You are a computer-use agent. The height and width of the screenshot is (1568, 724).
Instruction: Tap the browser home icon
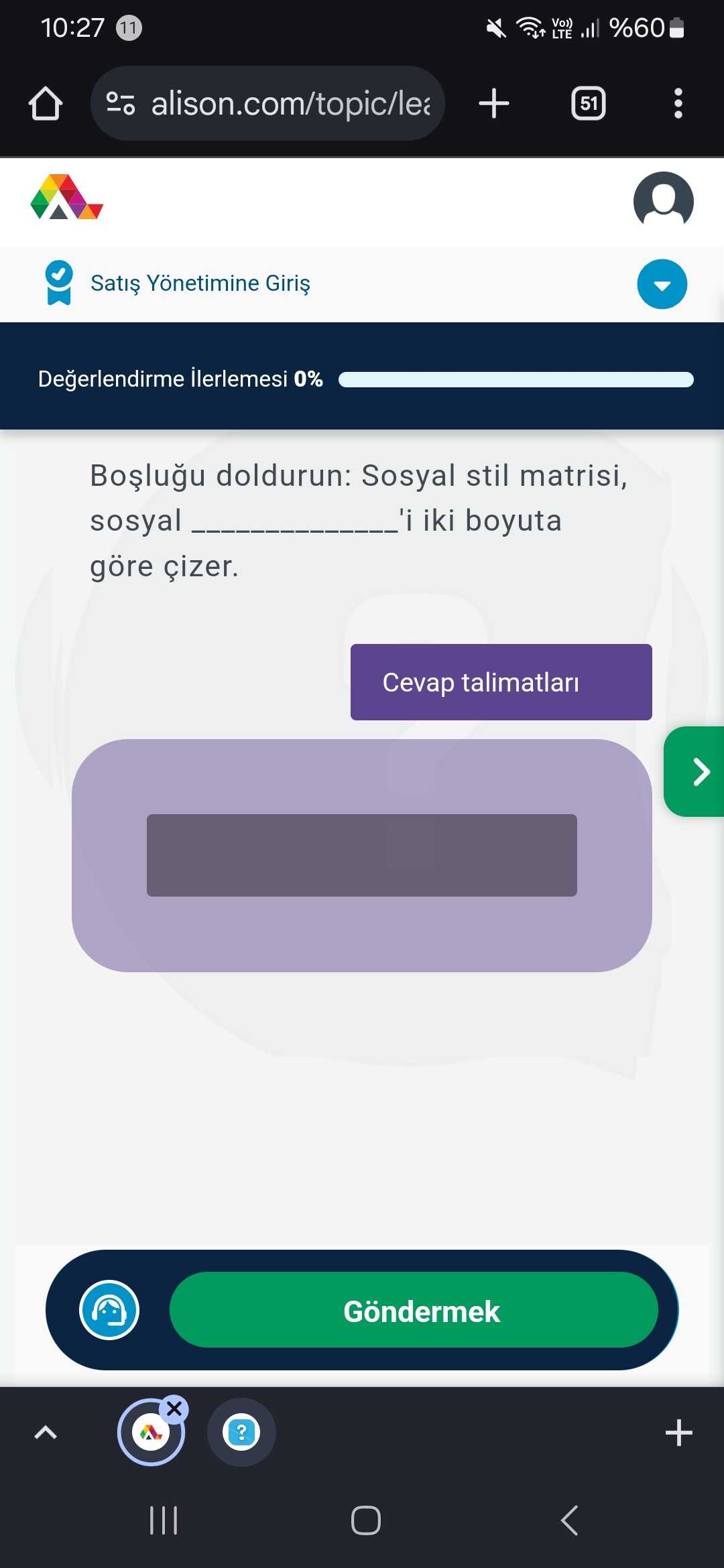pyautogui.click(x=46, y=104)
